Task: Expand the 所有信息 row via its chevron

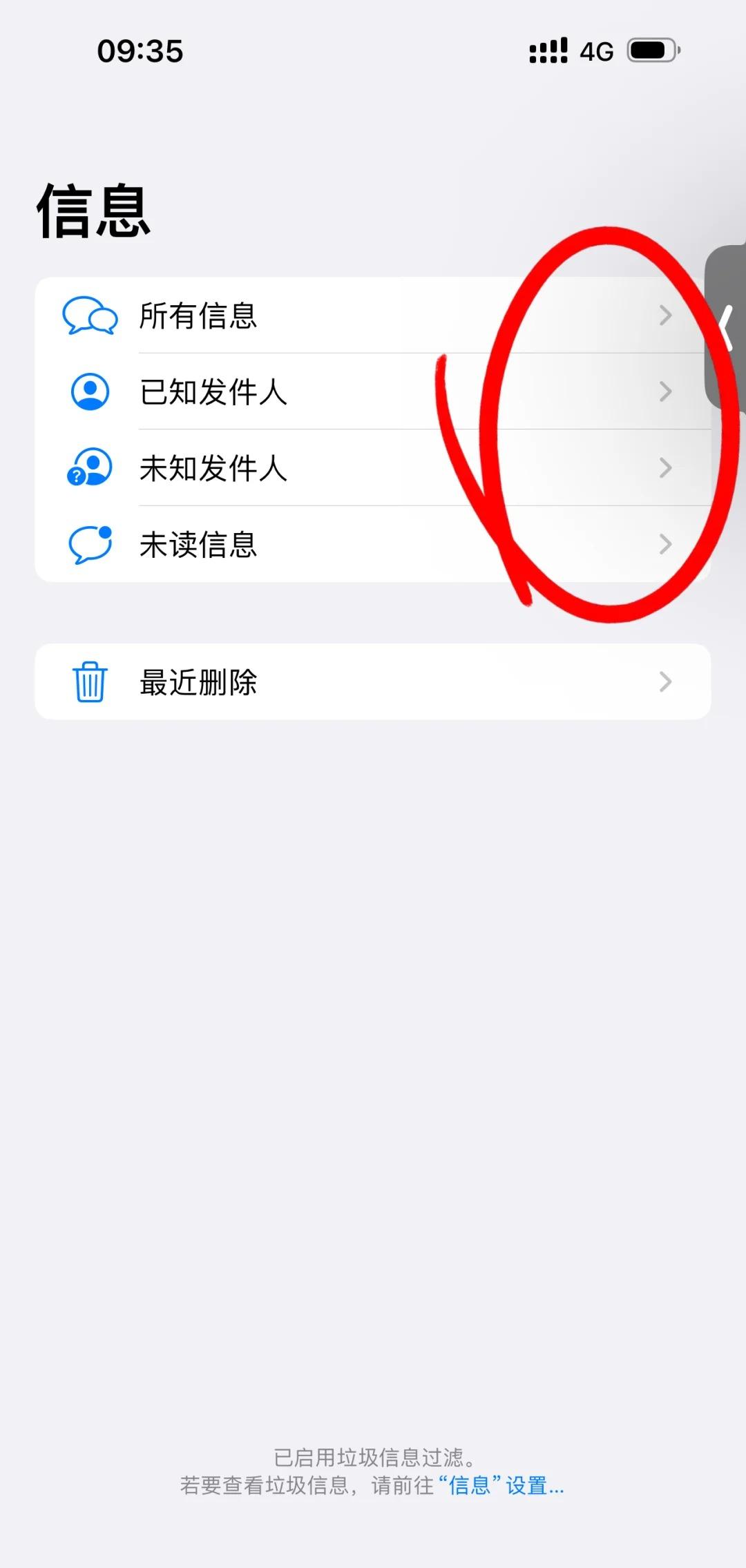Action: [665, 316]
